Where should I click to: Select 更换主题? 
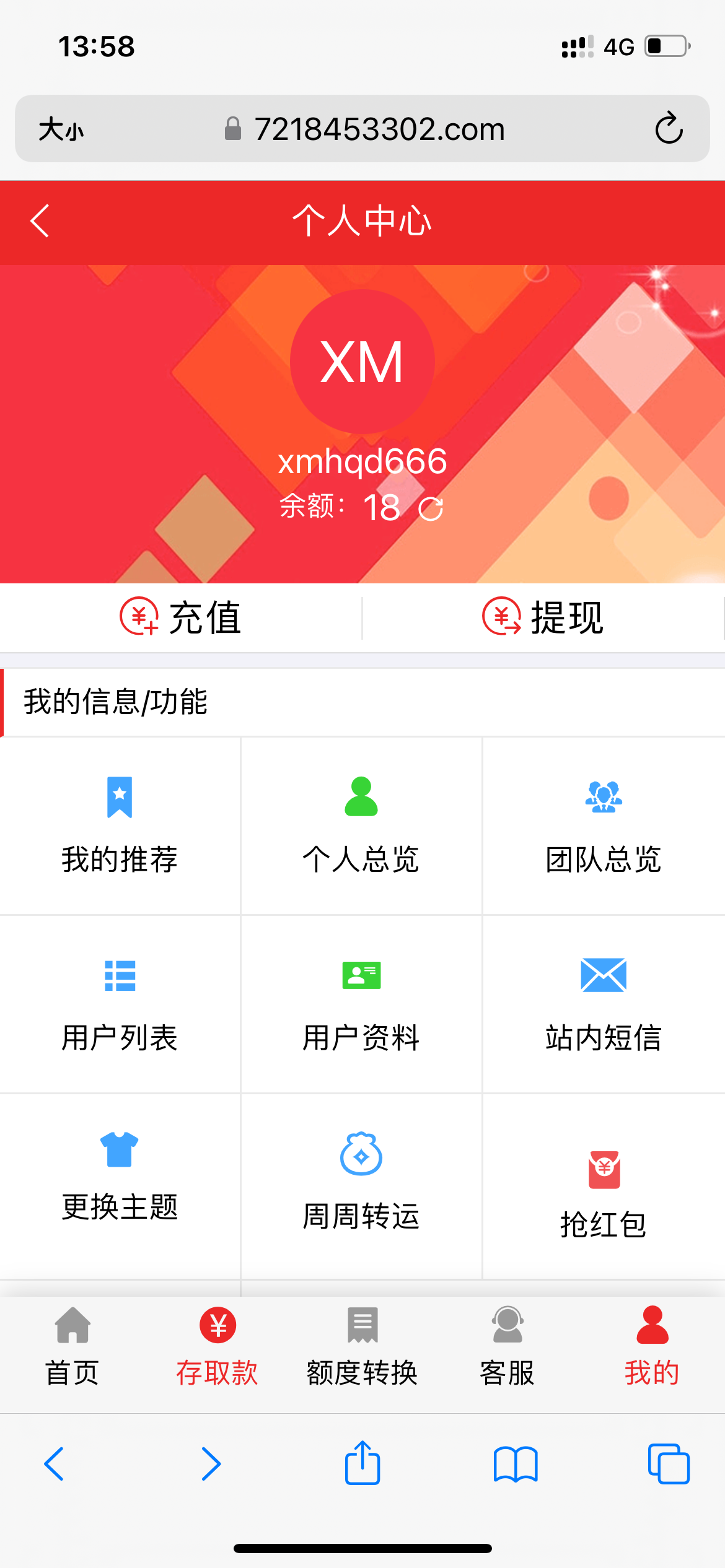pos(120,1177)
